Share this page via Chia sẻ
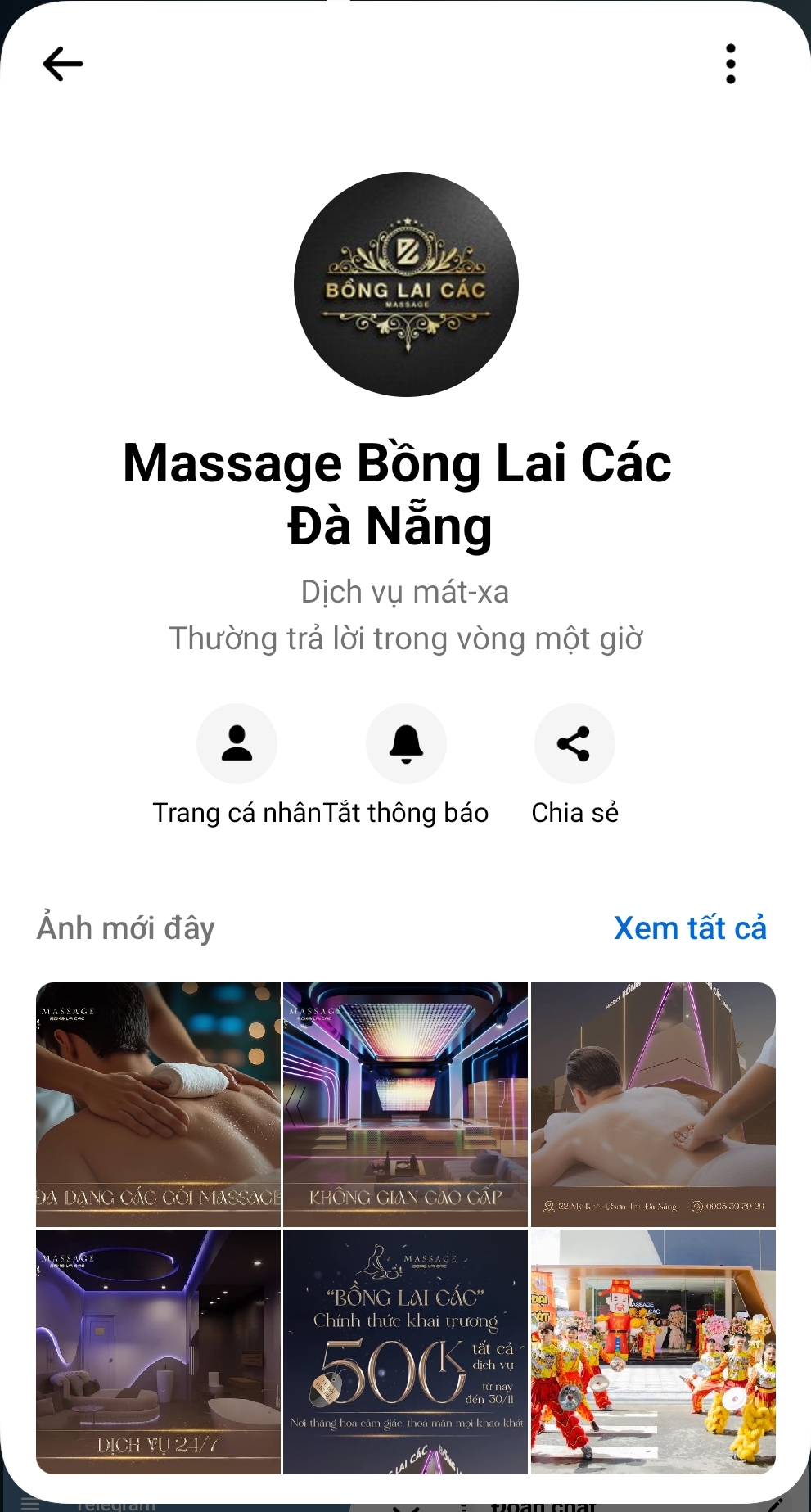Image resolution: width=811 pixels, height=1512 pixels. (574, 743)
